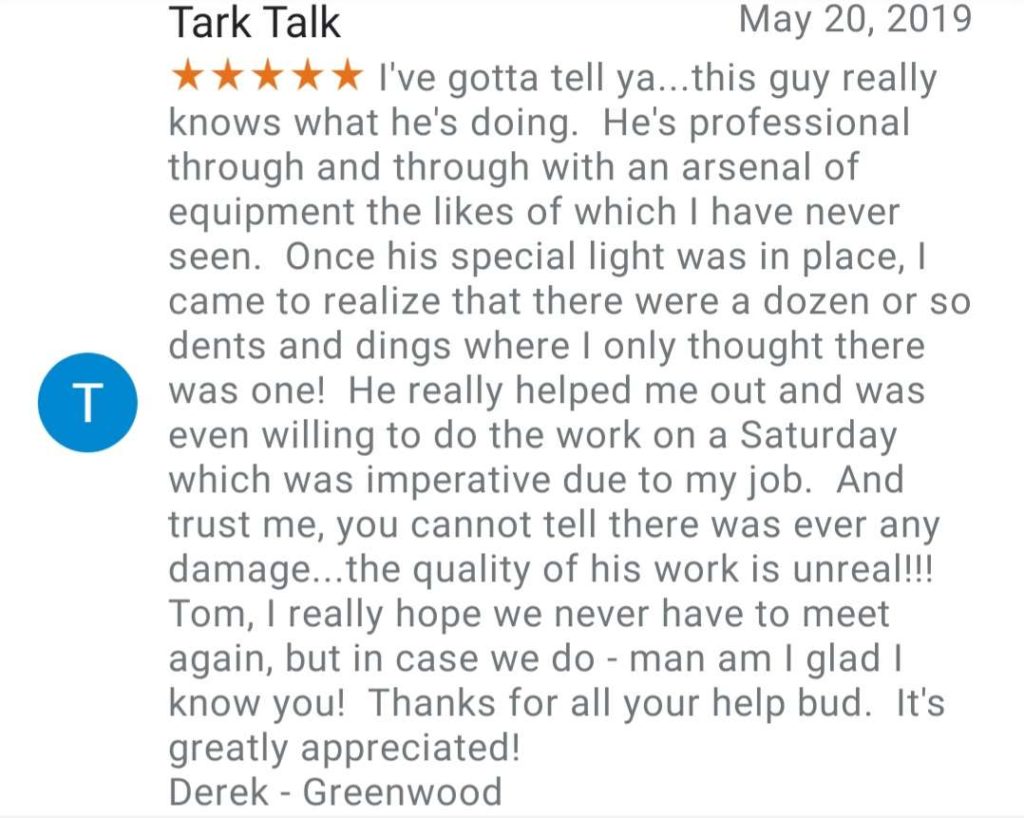Open Tark Talk's profile avatar
This screenshot has width=1024, height=818.
pyautogui.click(x=87, y=401)
